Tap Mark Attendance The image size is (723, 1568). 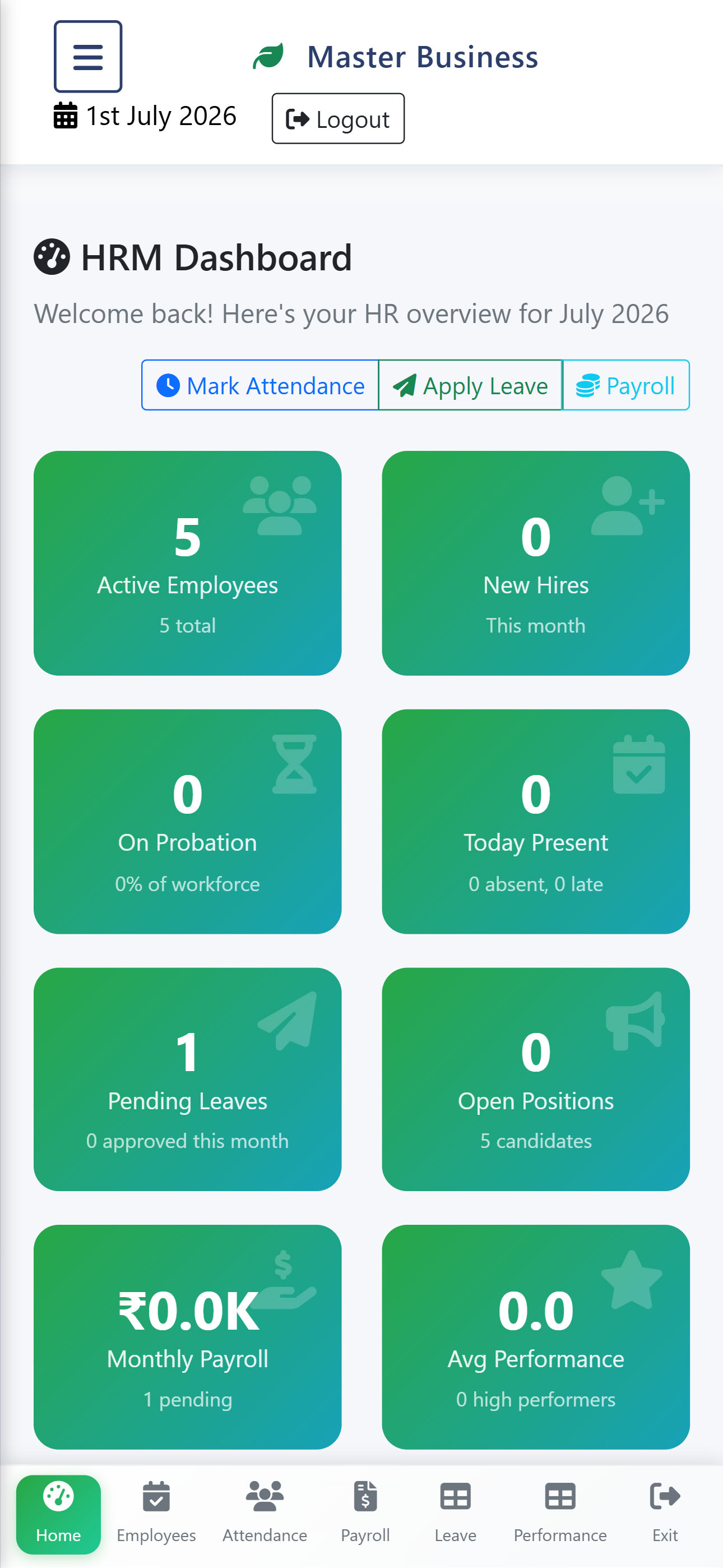(260, 385)
